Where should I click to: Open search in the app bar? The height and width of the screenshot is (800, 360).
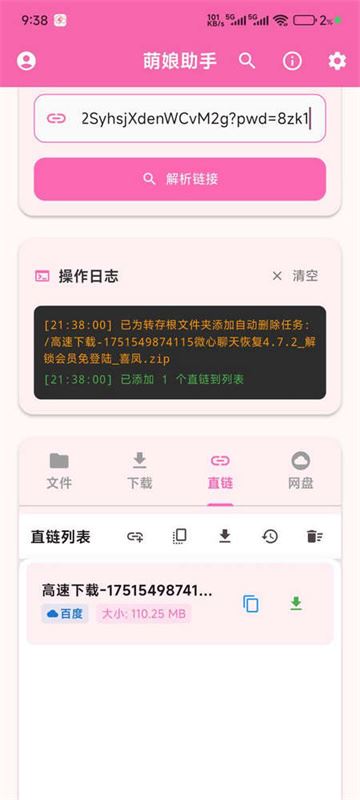tap(247, 61)
